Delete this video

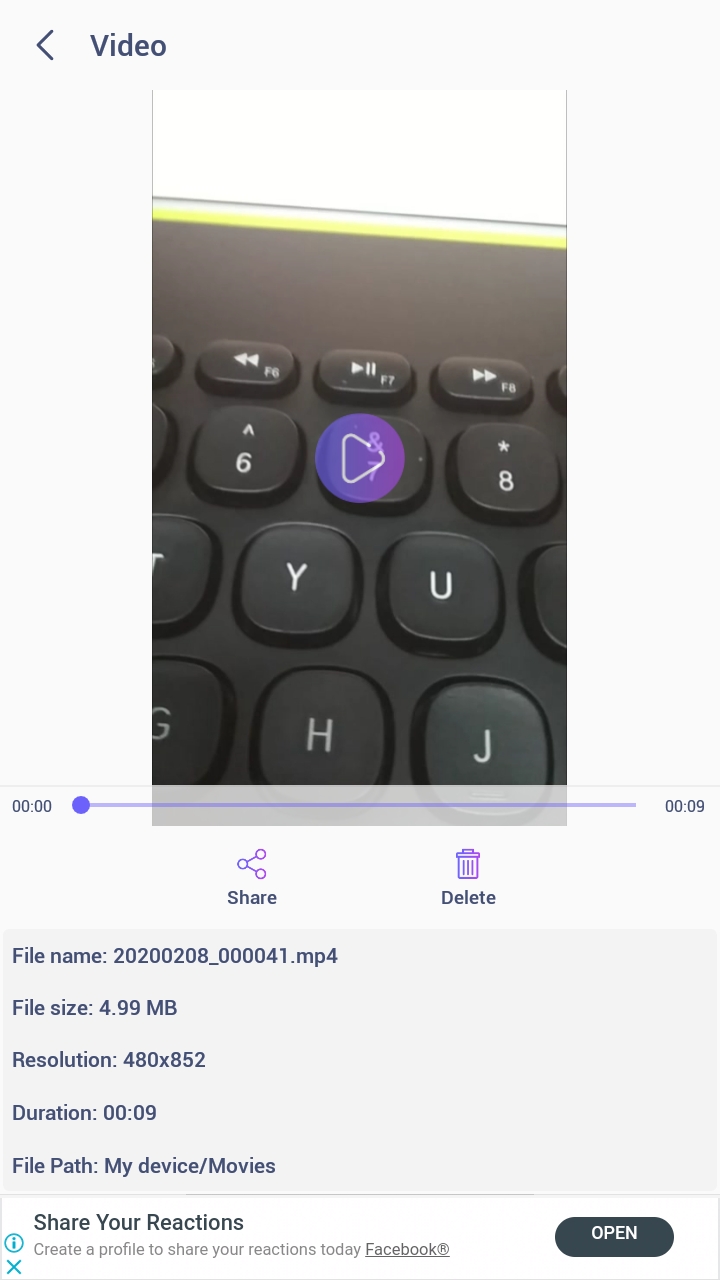tap(468, 877)
